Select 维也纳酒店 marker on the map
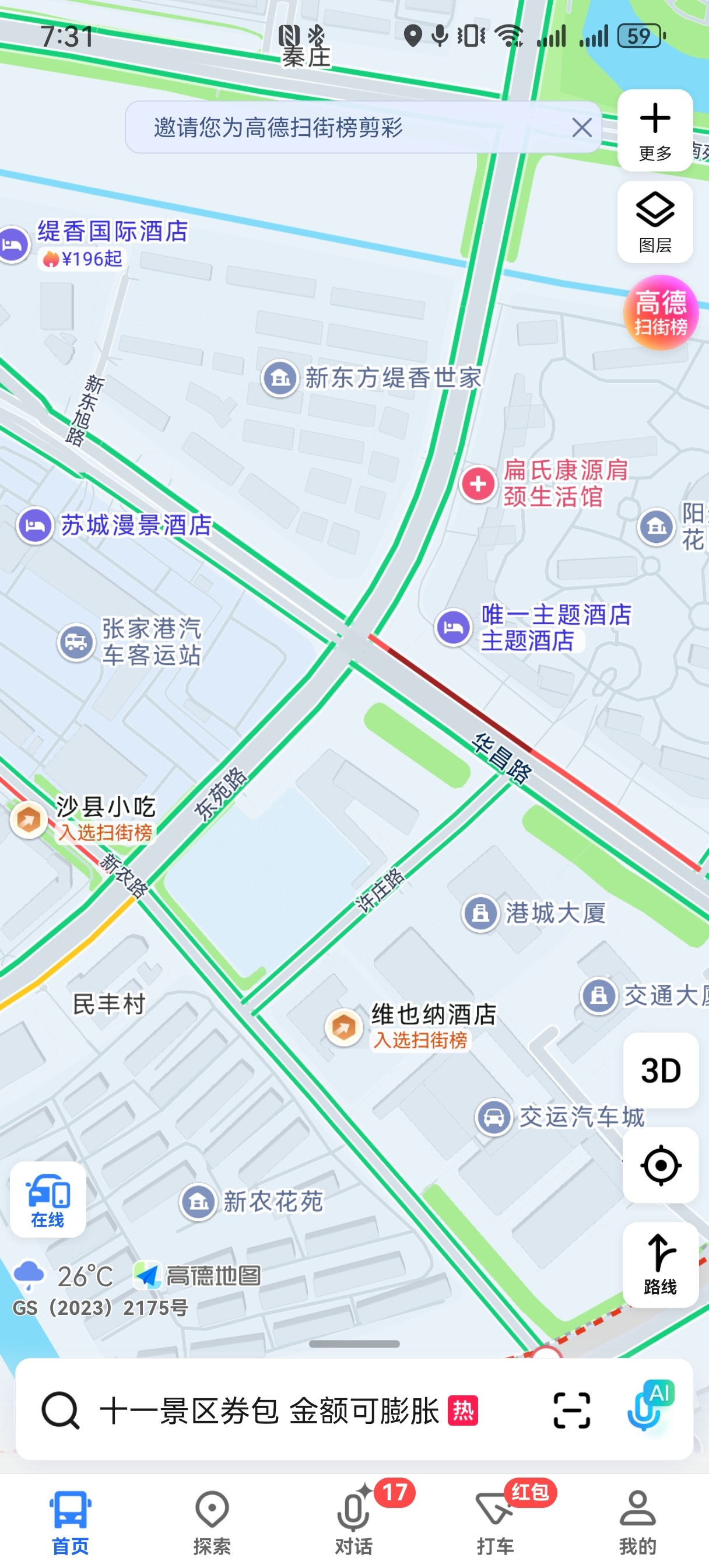709x1568 pixels. point(344,1027)
